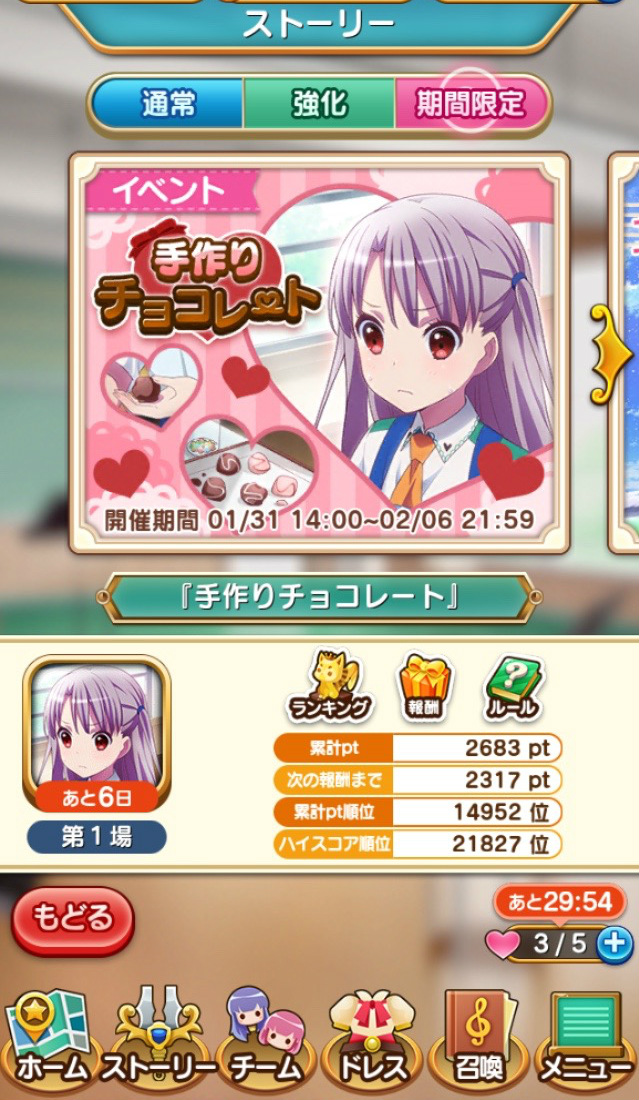The width and height of the screenshot is (639, 1100).
Task: Switch to the 強化 tab
Action: pyautogui.click(x=319, y=105)
